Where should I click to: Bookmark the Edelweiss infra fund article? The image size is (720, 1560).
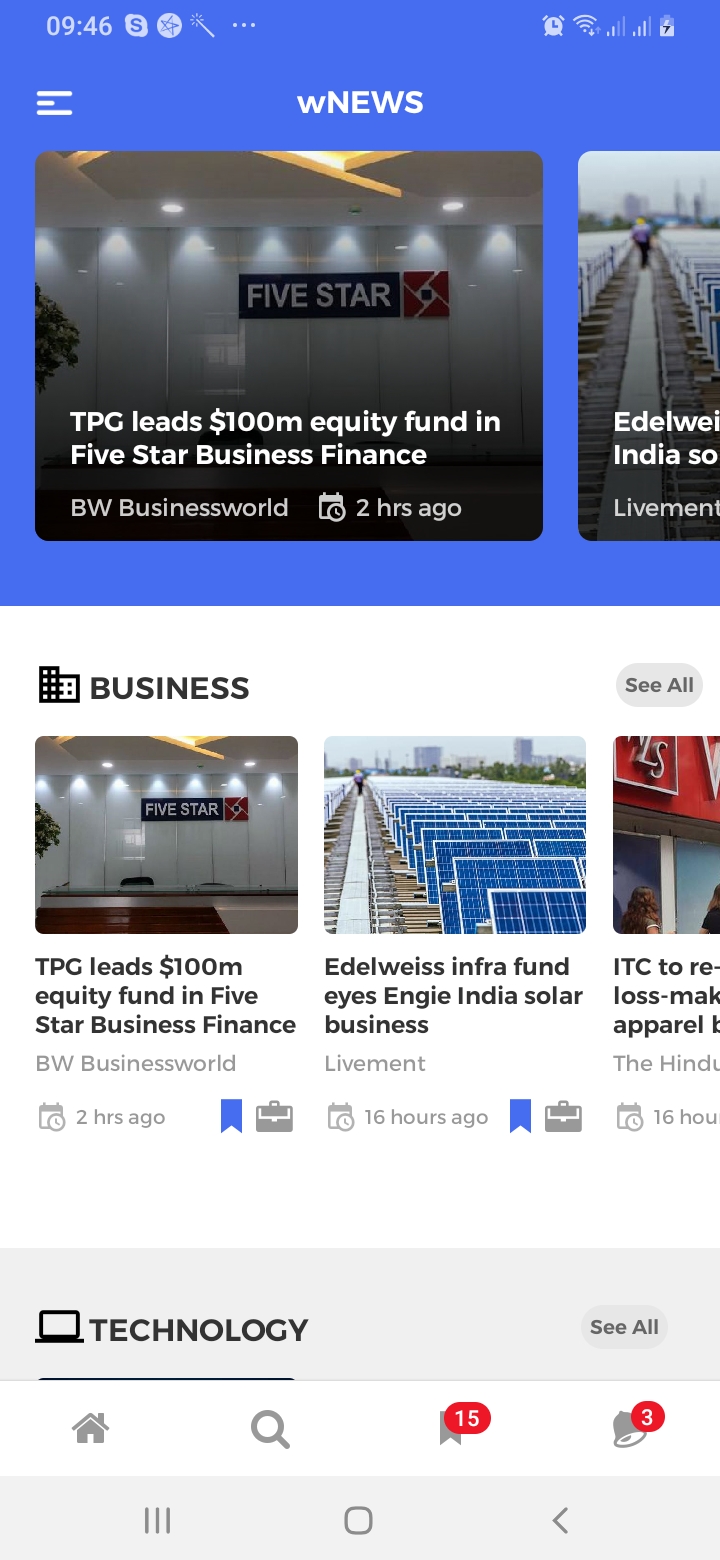tap(520, 1116)
